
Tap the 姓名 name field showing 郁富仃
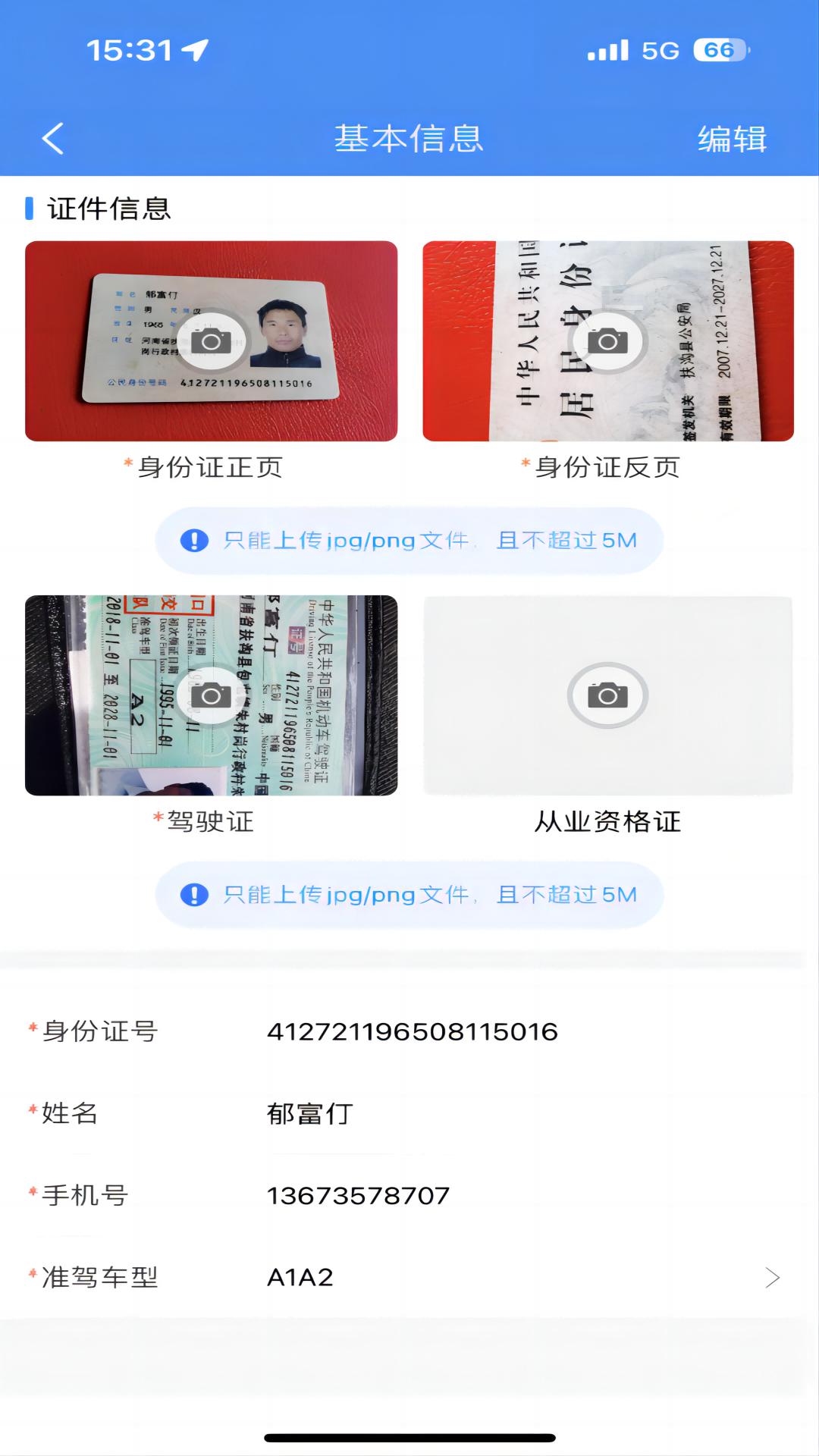coord(311,1114)
